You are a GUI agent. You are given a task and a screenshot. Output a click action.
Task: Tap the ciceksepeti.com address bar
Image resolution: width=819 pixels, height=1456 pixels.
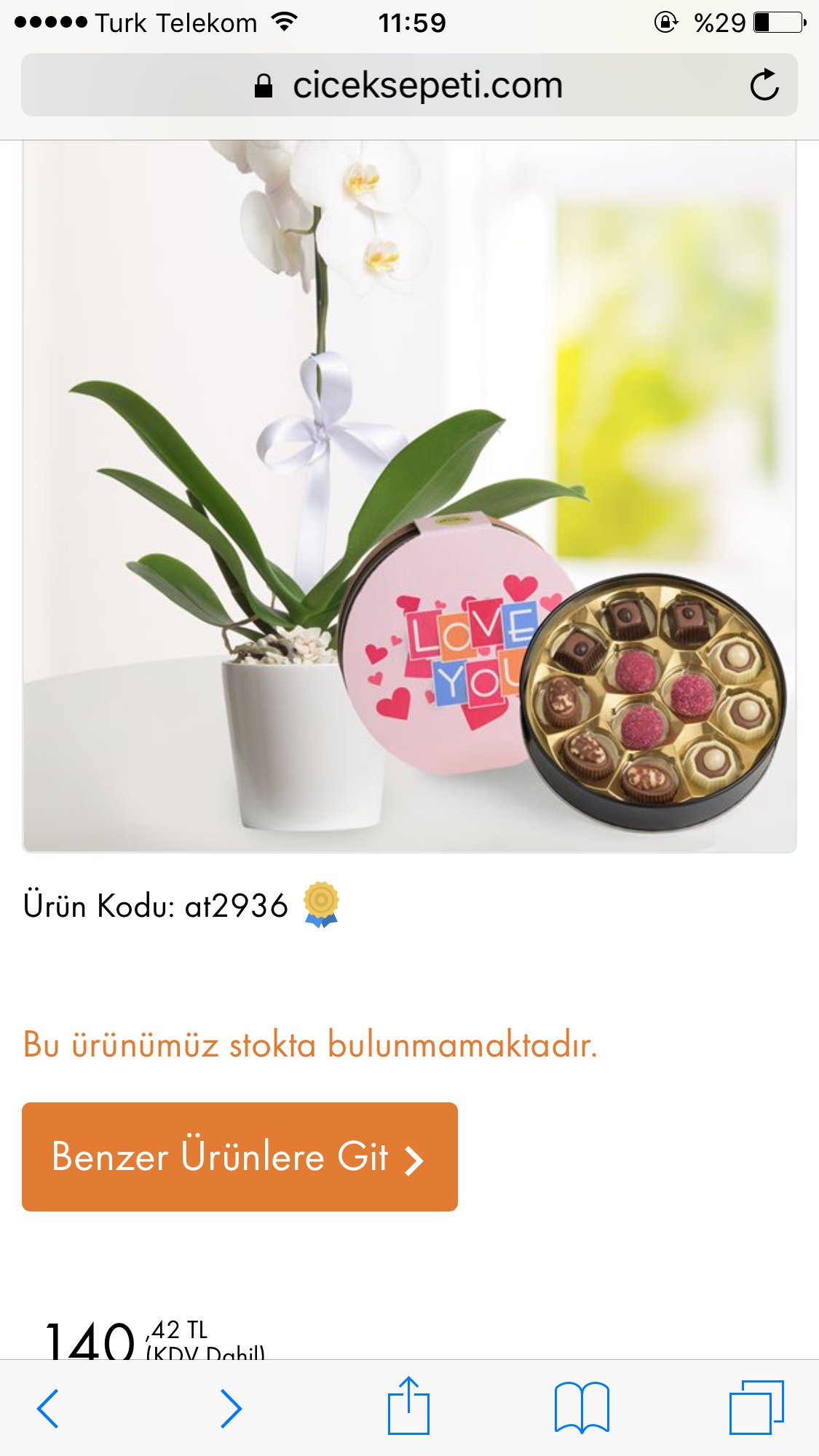(409, 85)
